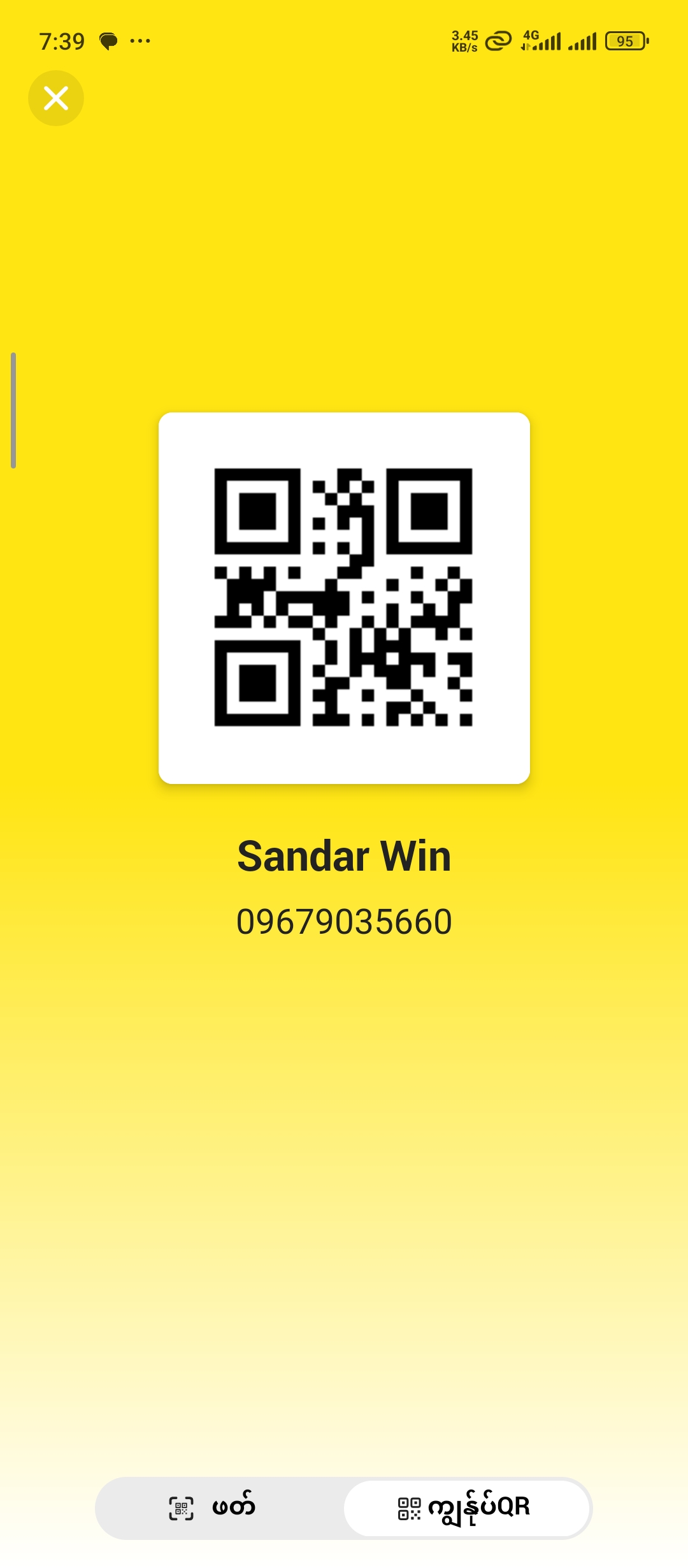
Task: Select the ကျွန်ုပ်QR tab
Action: [466, 1508]
